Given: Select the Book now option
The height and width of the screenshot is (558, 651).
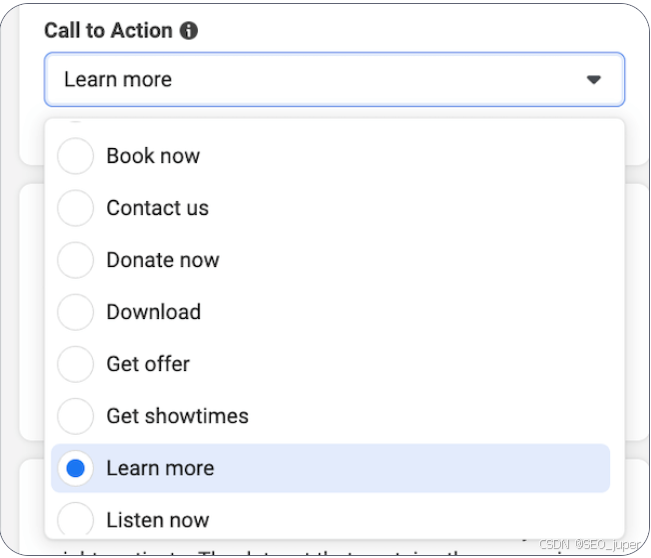Looking at the screenshot, I should [153, 156].
